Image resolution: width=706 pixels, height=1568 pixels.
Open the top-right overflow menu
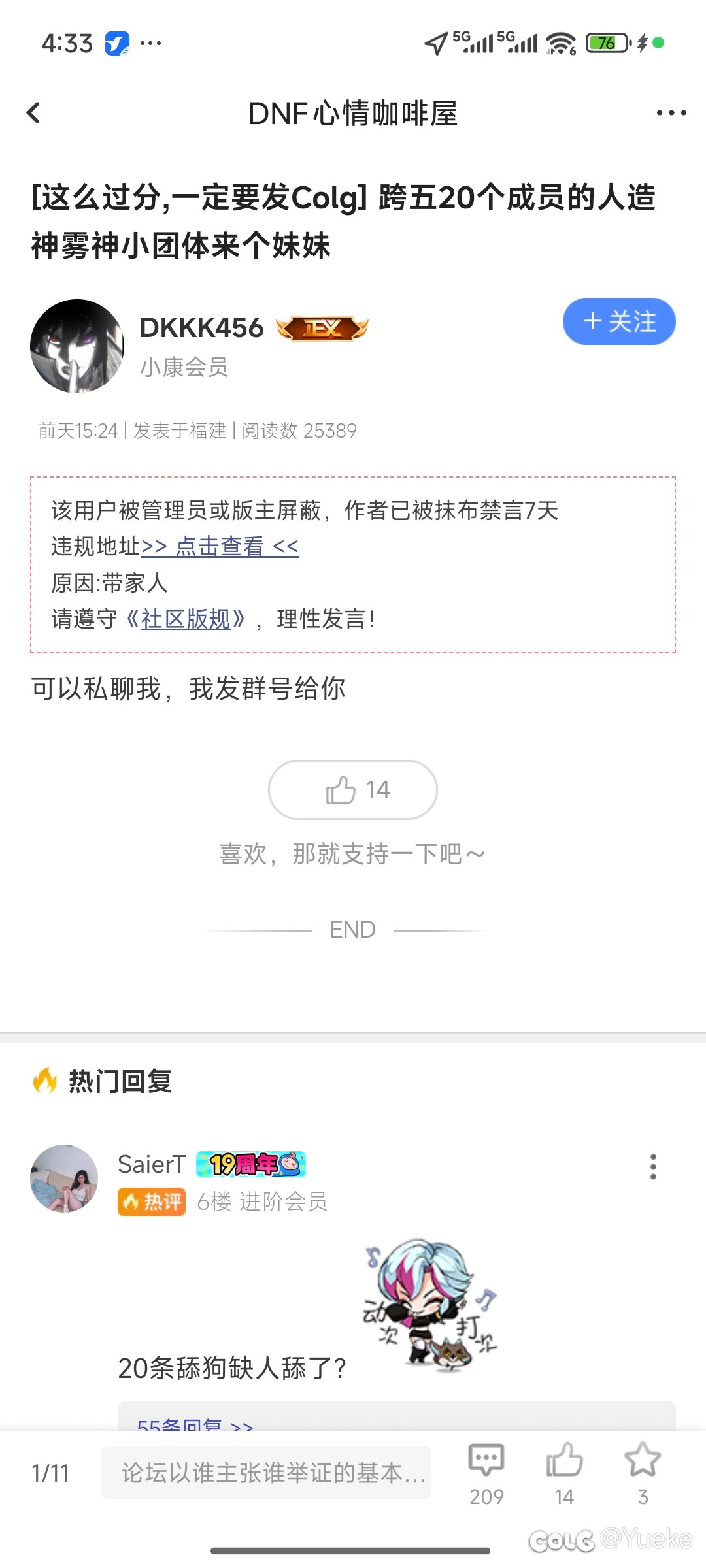coord(671,113)
